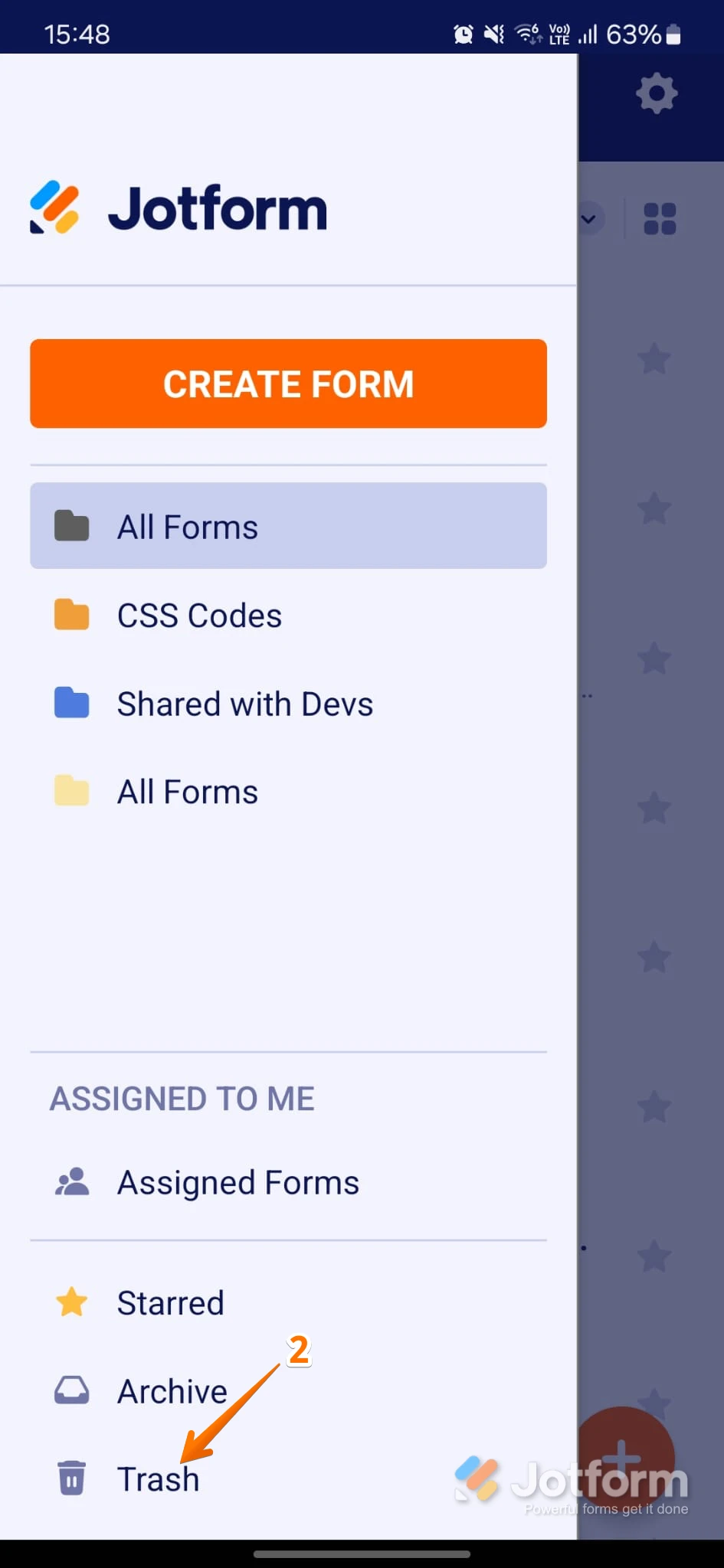Open the blue Shared with Devs folder icon
Image resolution: width=724 pixels, height=1568 pixels.
(x=70, y=703)
